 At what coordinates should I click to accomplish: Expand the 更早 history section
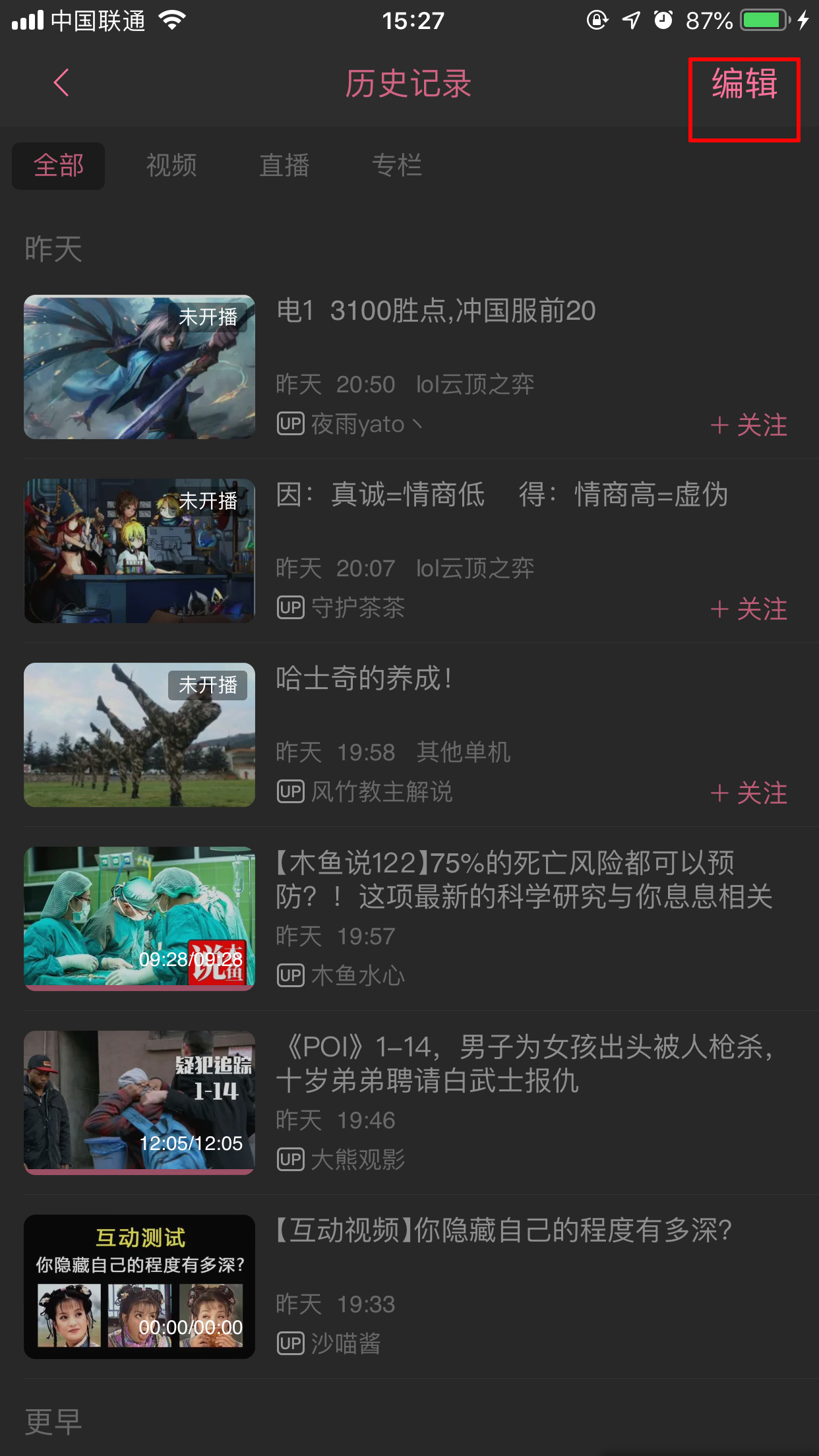tap(53, 1422)
